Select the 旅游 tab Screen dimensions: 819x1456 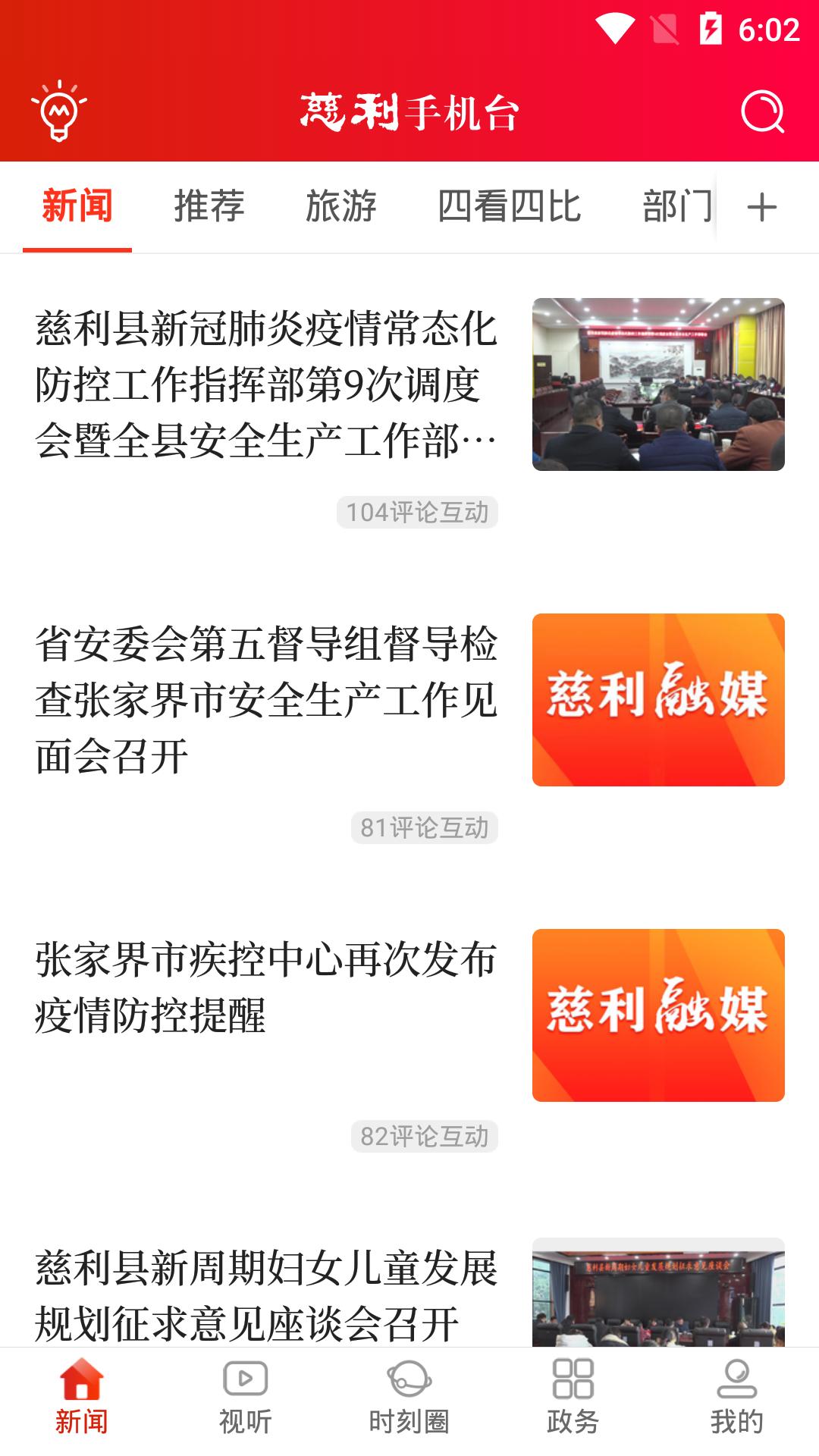click(341, 206)
